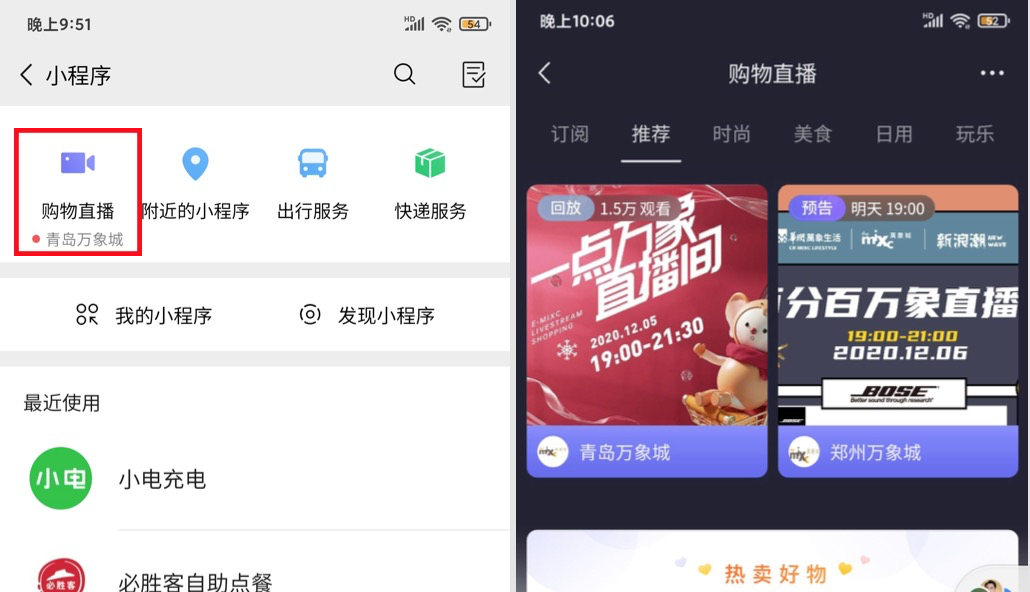
Task: Open the edit list icon
Action: 474,74
